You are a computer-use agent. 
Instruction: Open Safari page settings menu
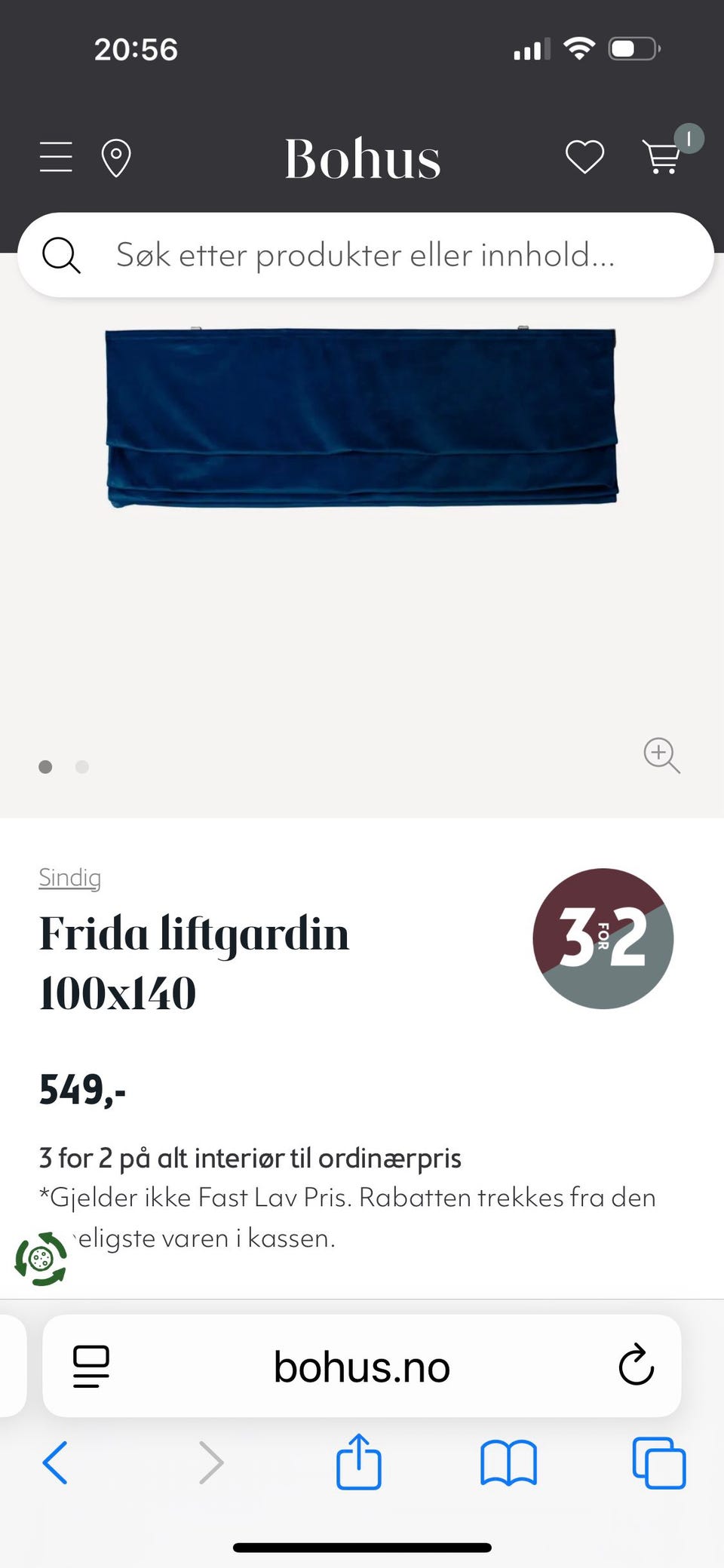tap(91, 1366)
